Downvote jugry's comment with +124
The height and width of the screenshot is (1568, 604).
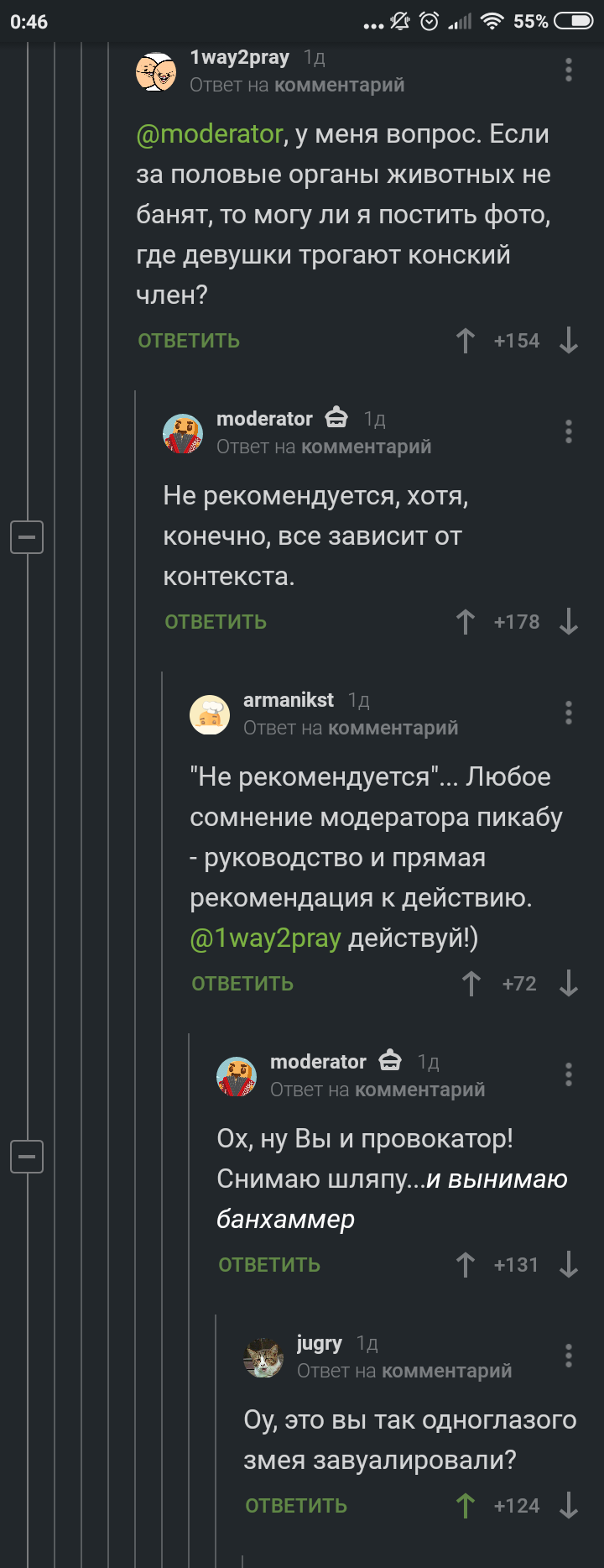pos(569,1506)
